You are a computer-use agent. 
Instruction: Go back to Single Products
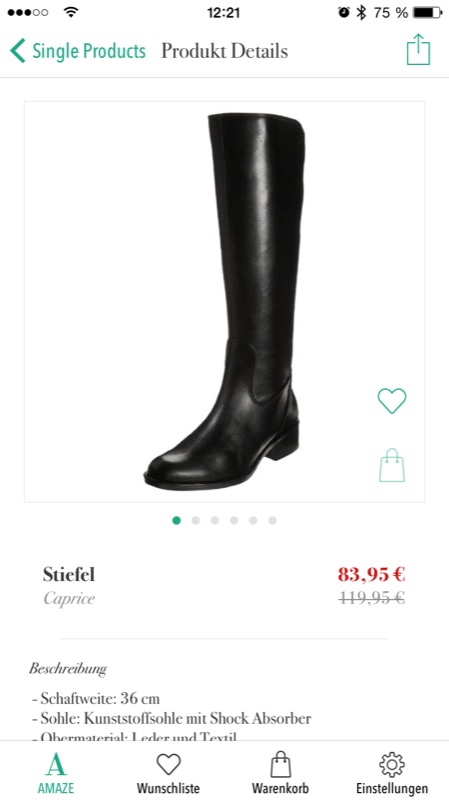[x=78, y=51]
